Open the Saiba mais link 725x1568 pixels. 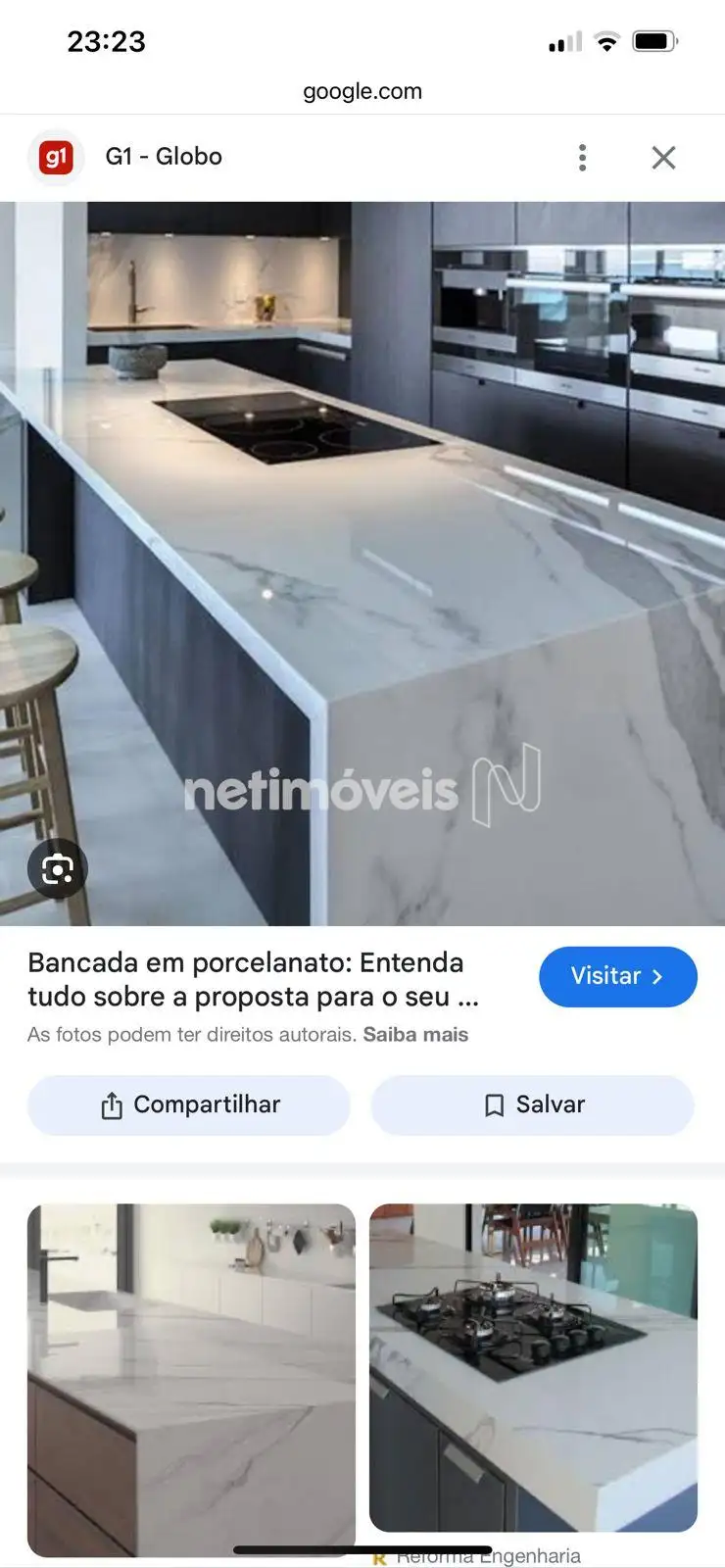click(415, 1035)
